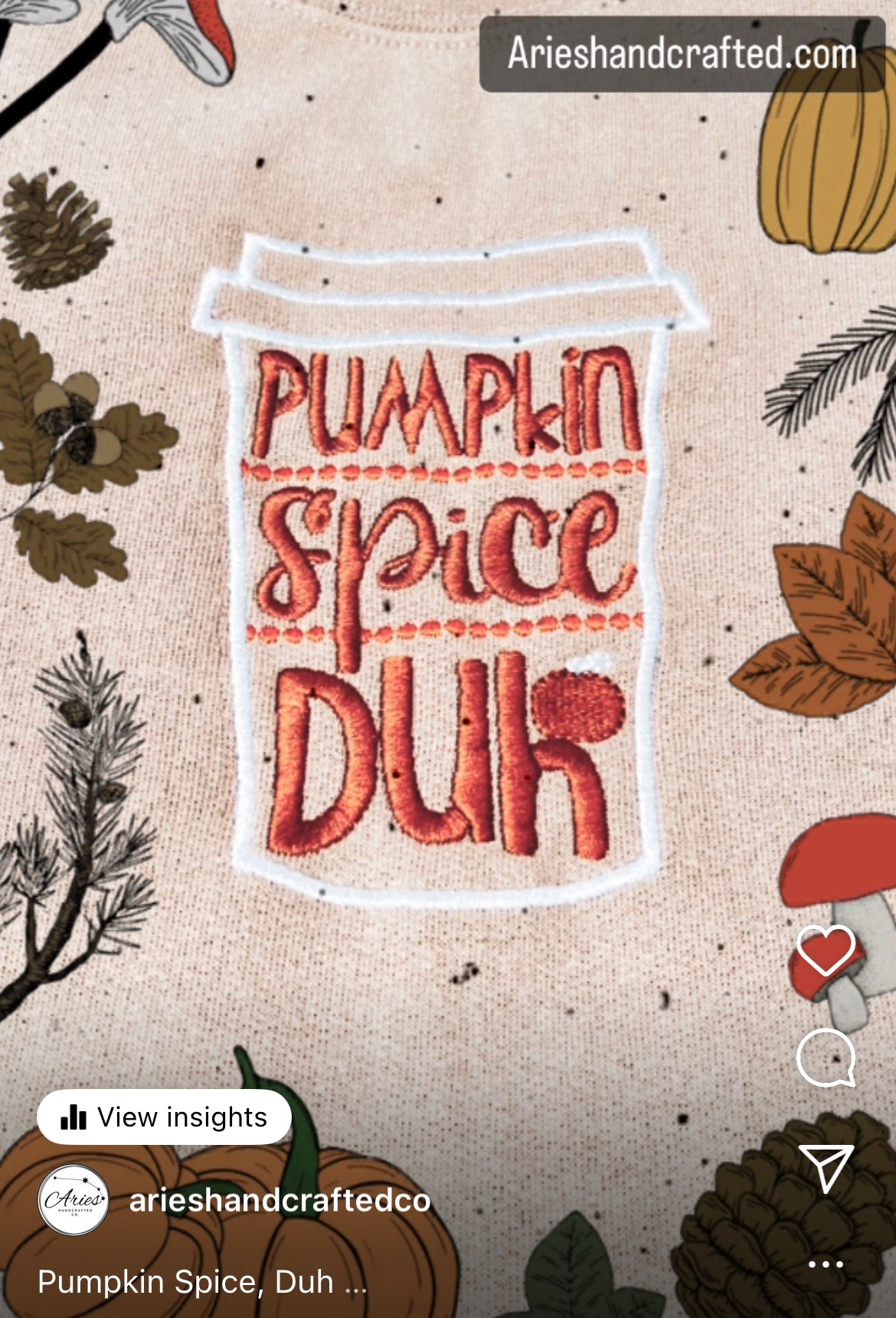Like the Pumpkin Spice reel
Viewport: 896px width, 1318px height.
tap(825, 950)
